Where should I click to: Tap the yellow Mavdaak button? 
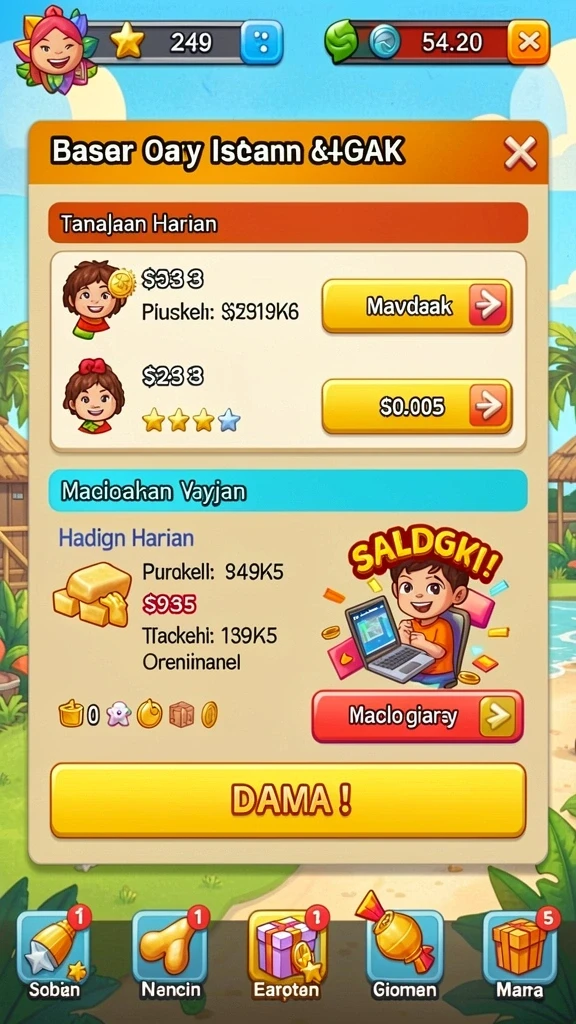[x=417, y=306]
